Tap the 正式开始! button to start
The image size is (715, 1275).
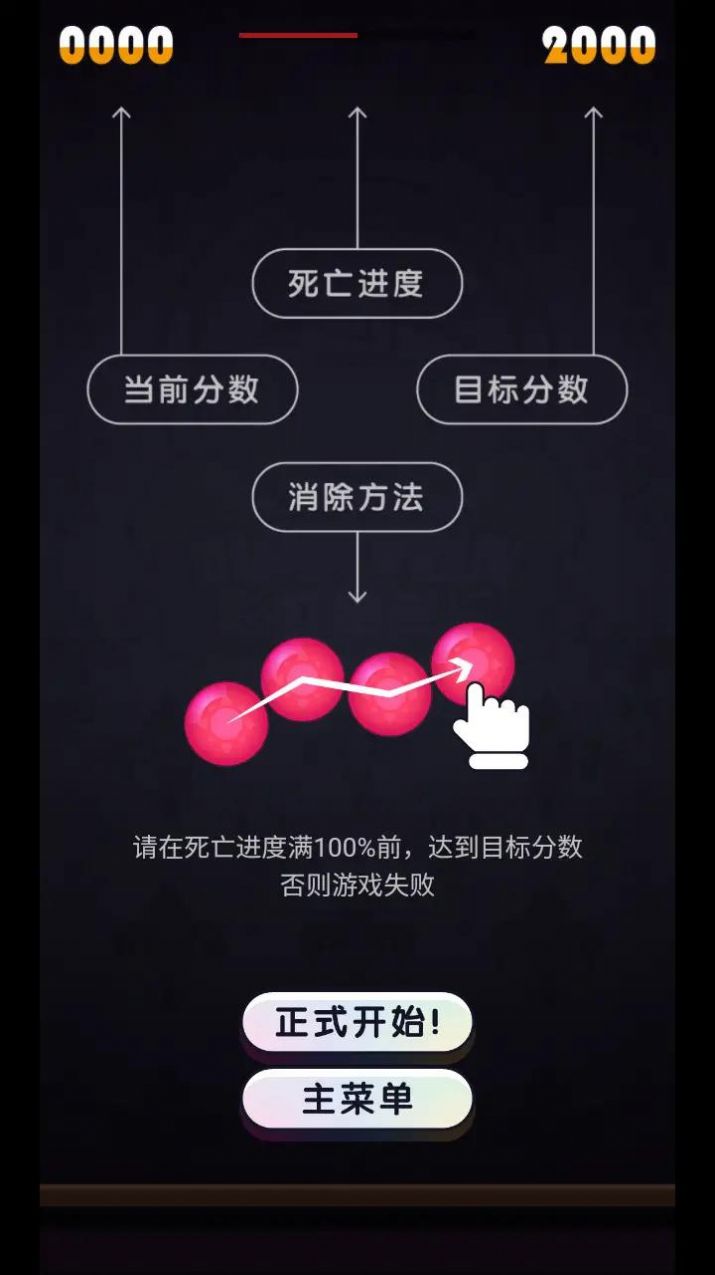pyautogui.click(x=357, y=1022)
